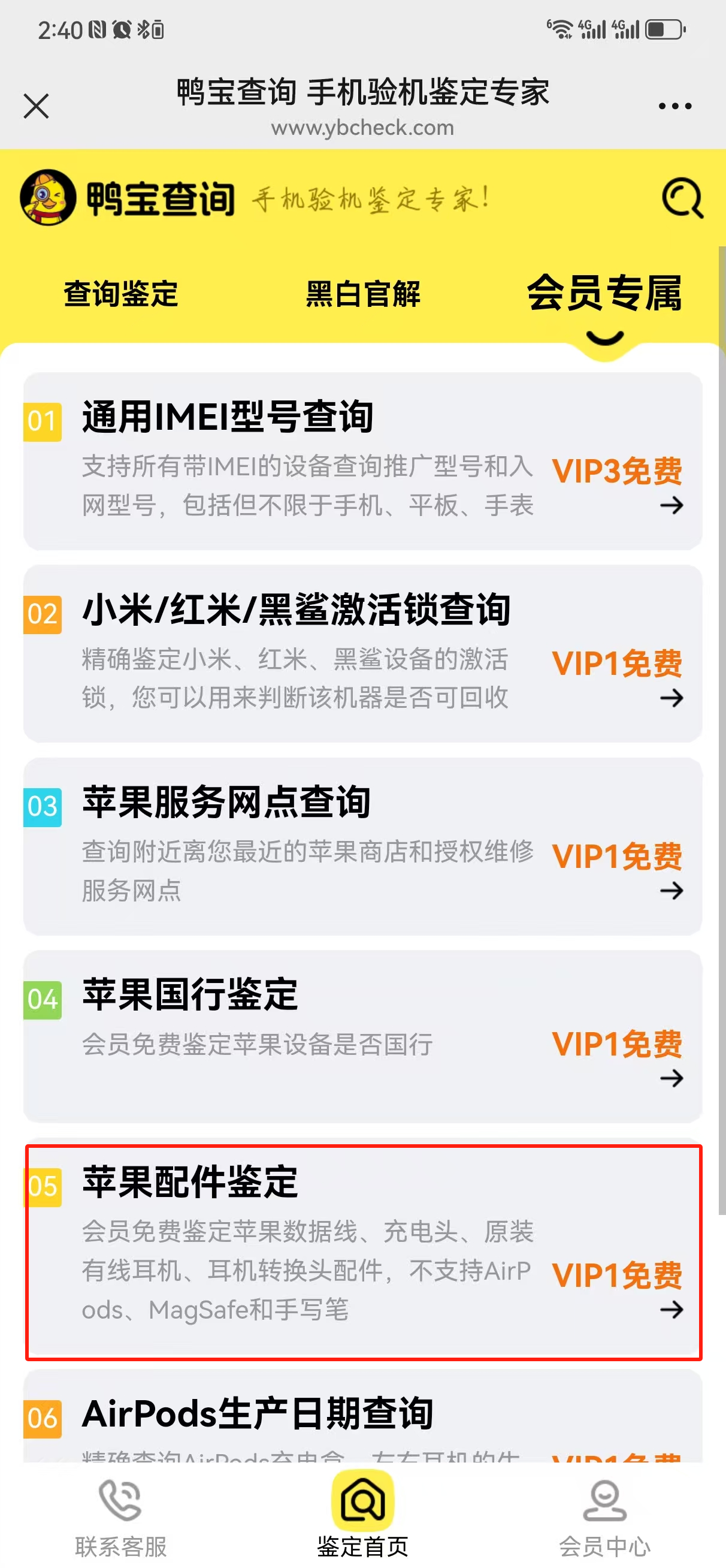This screenshot has height=1568, width=726.
Task: Tap the search magnifier icon
Action: point(682,198)
